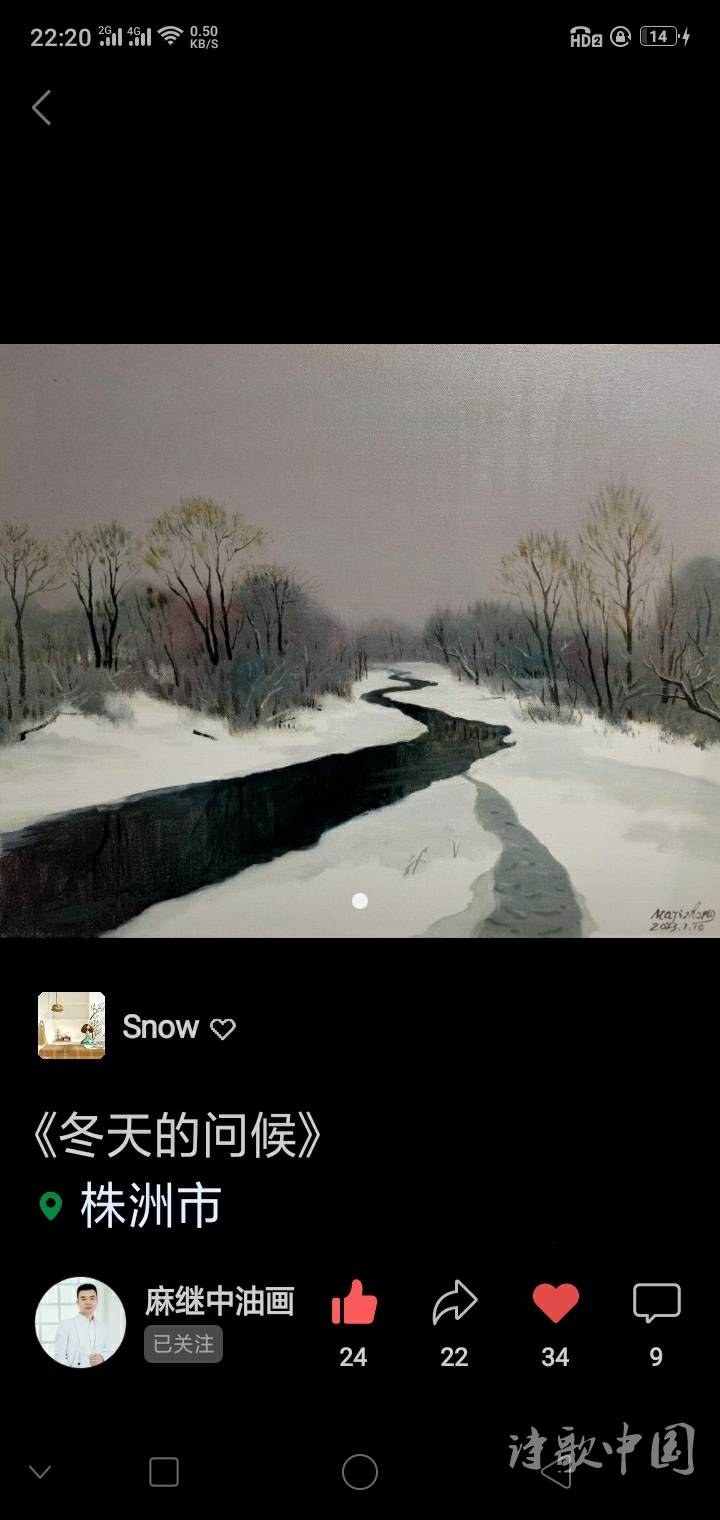The height and width of the screenshot is (1520, 720).
Task: Open recent apps with square button
Action: point(164,1472)
